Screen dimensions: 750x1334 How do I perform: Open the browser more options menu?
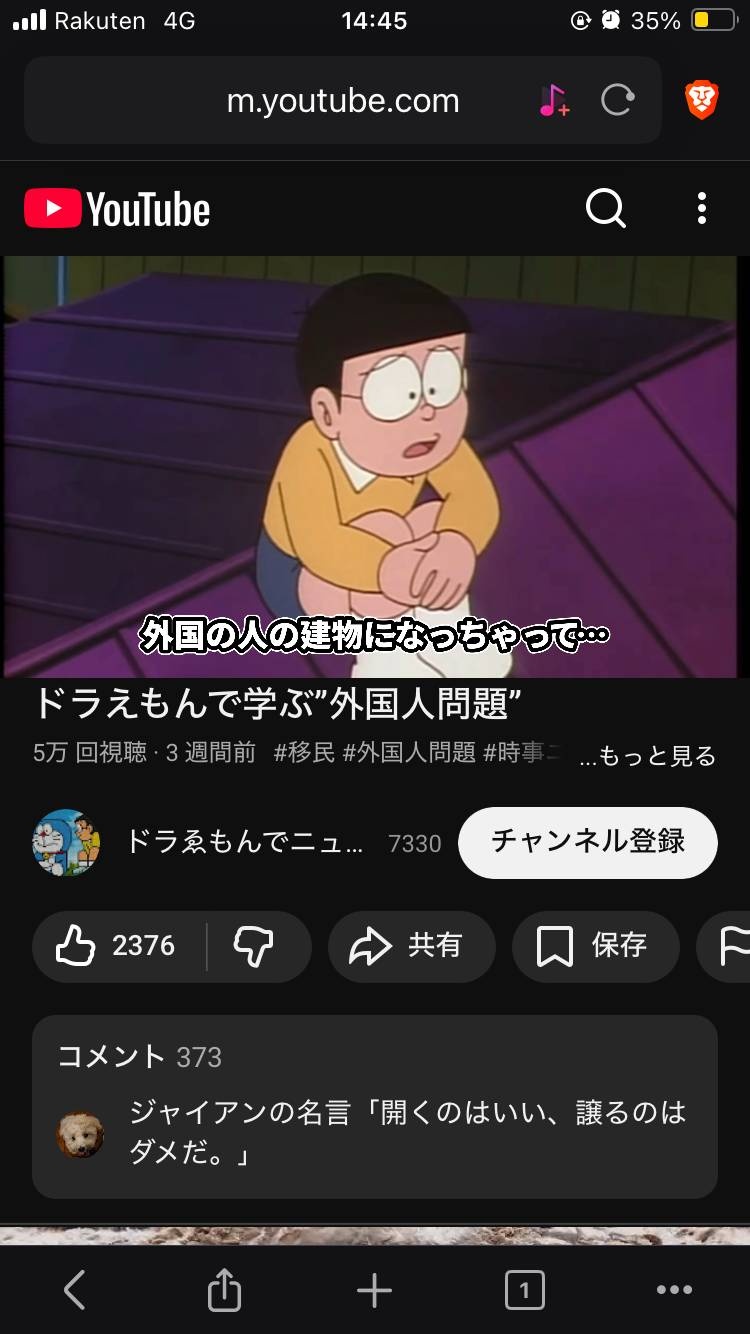pyautogui.click(x=675, y=1290)
